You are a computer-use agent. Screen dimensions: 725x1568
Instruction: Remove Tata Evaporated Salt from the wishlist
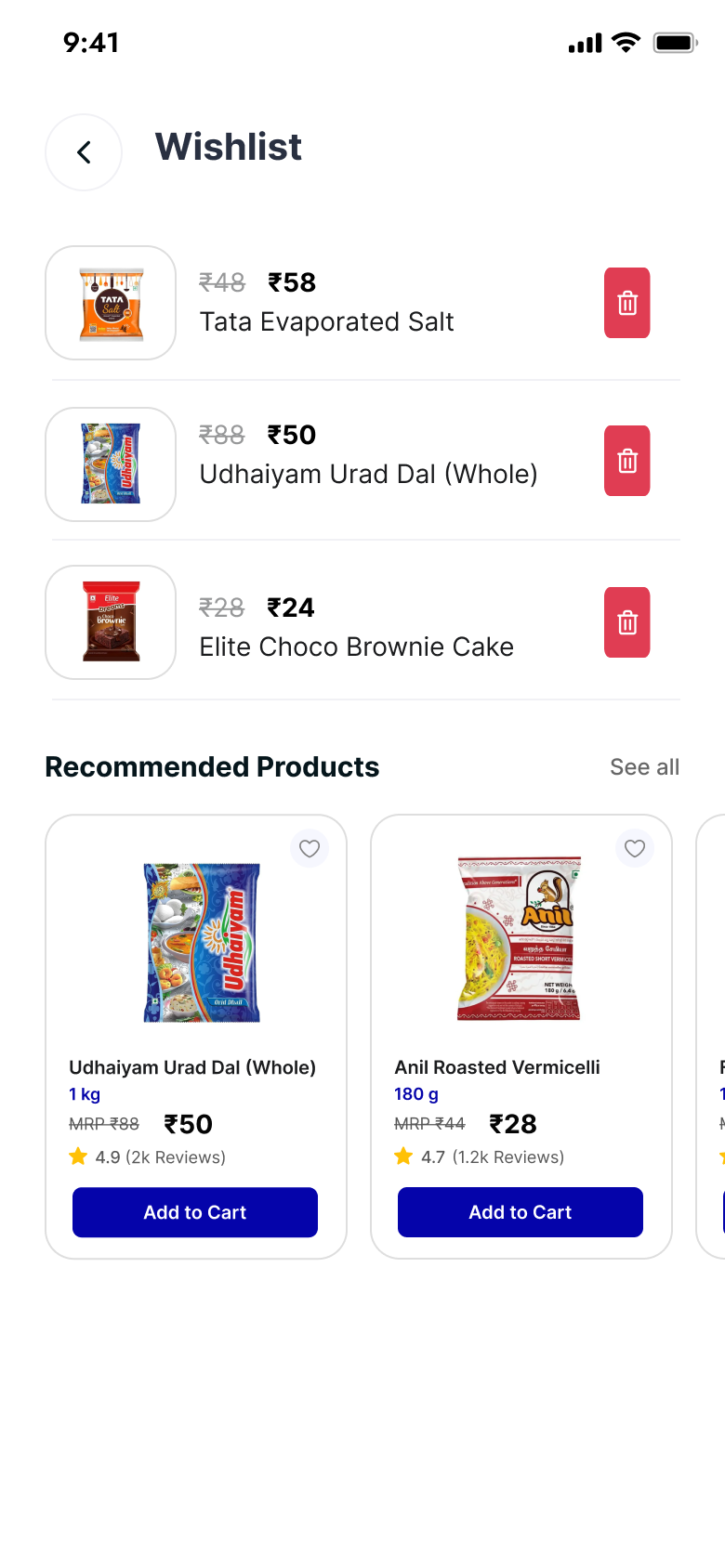coord(627,303)
